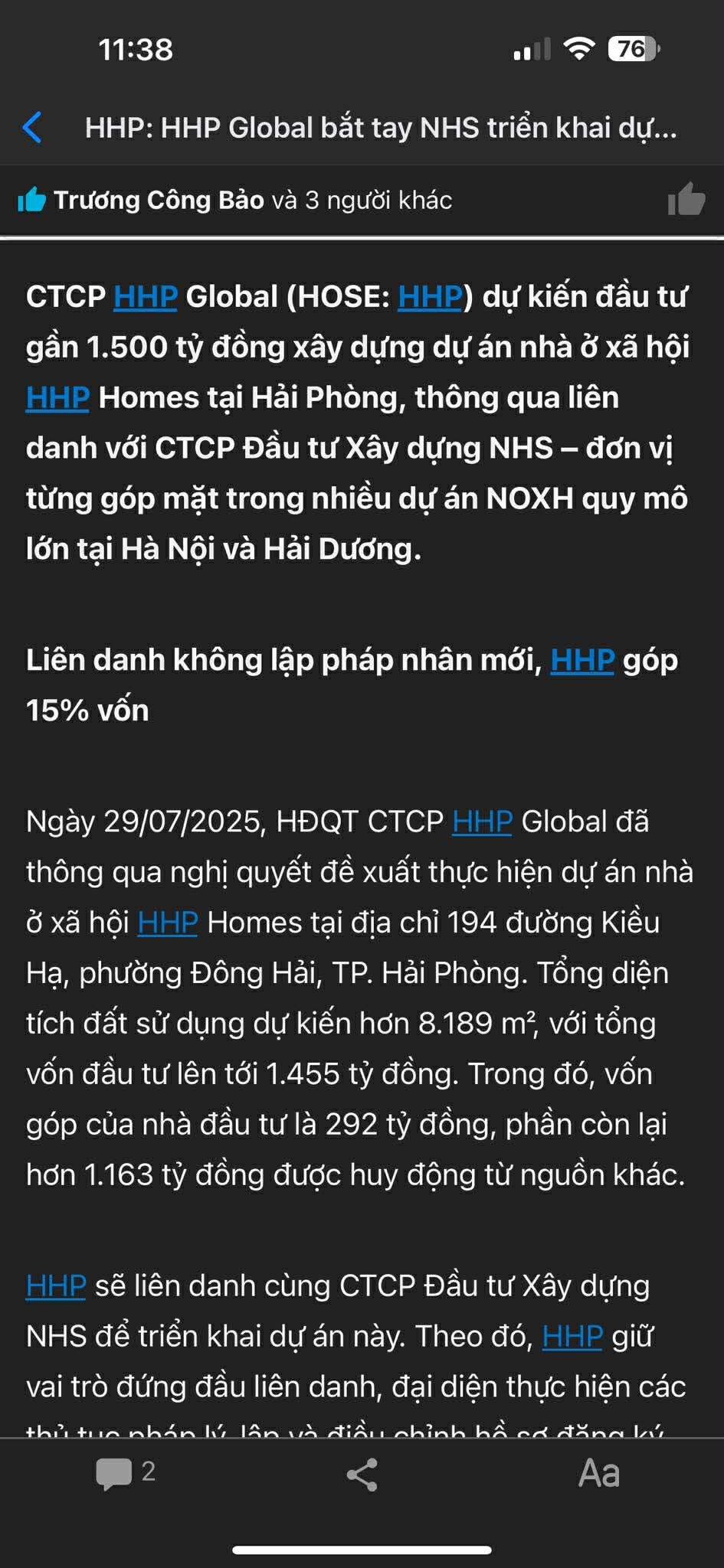Like the article with the gray thumbs-up
Image resolution: width=724 pixels, height=1568 pixels.
coord(686,201)
